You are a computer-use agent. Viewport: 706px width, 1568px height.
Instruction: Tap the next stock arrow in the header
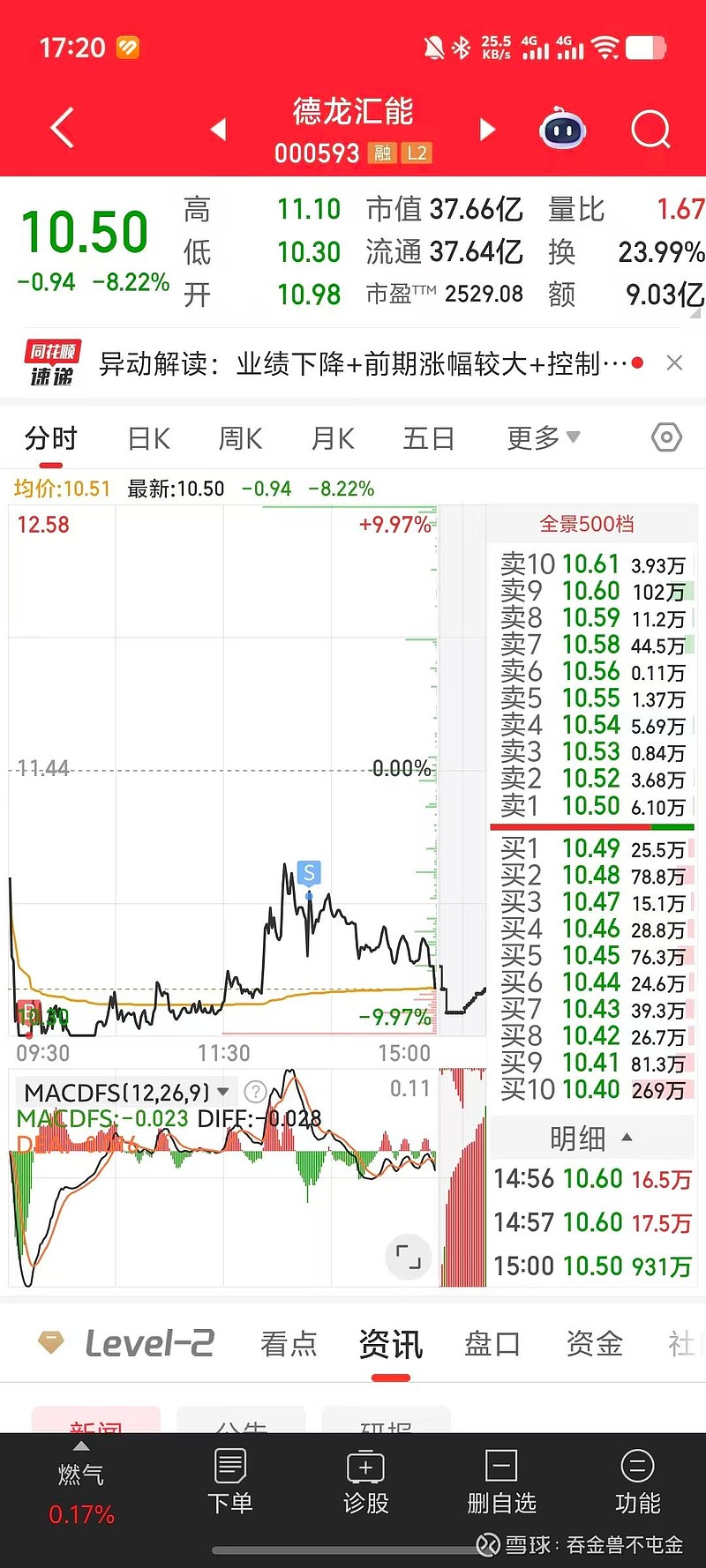[486, 128]
